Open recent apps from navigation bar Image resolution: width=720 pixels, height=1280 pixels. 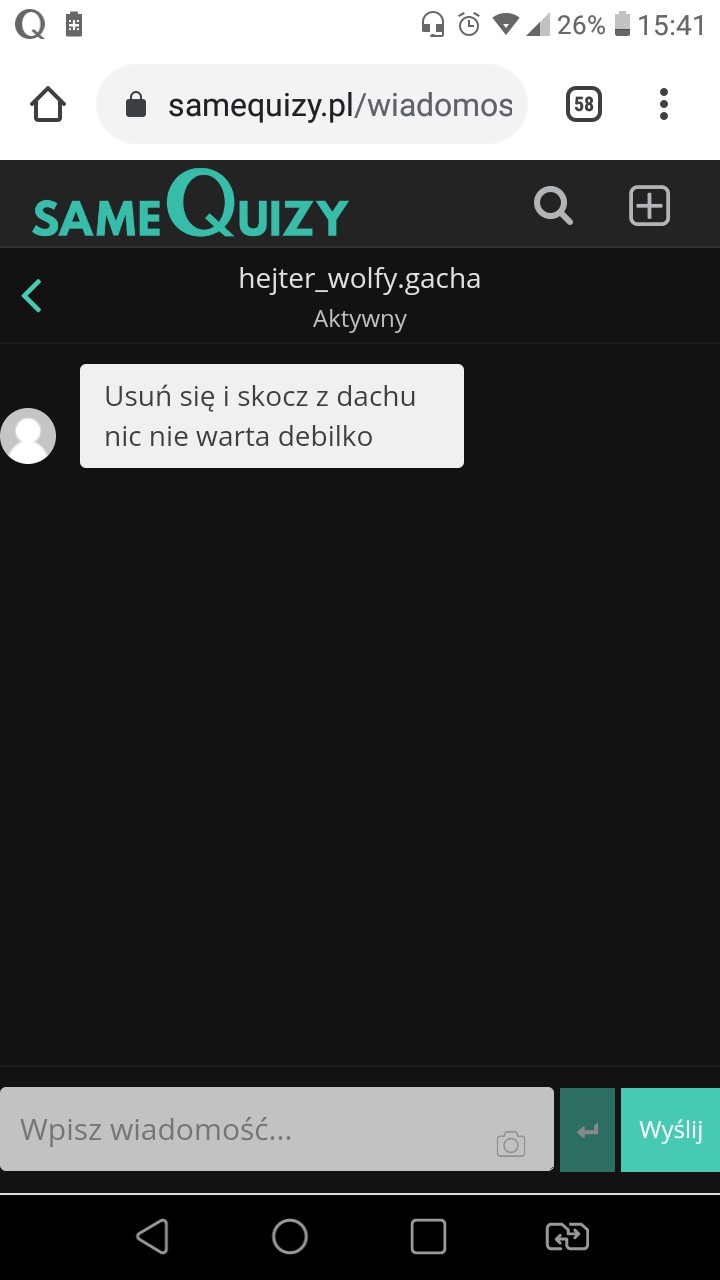click(x=428, y=1237)
